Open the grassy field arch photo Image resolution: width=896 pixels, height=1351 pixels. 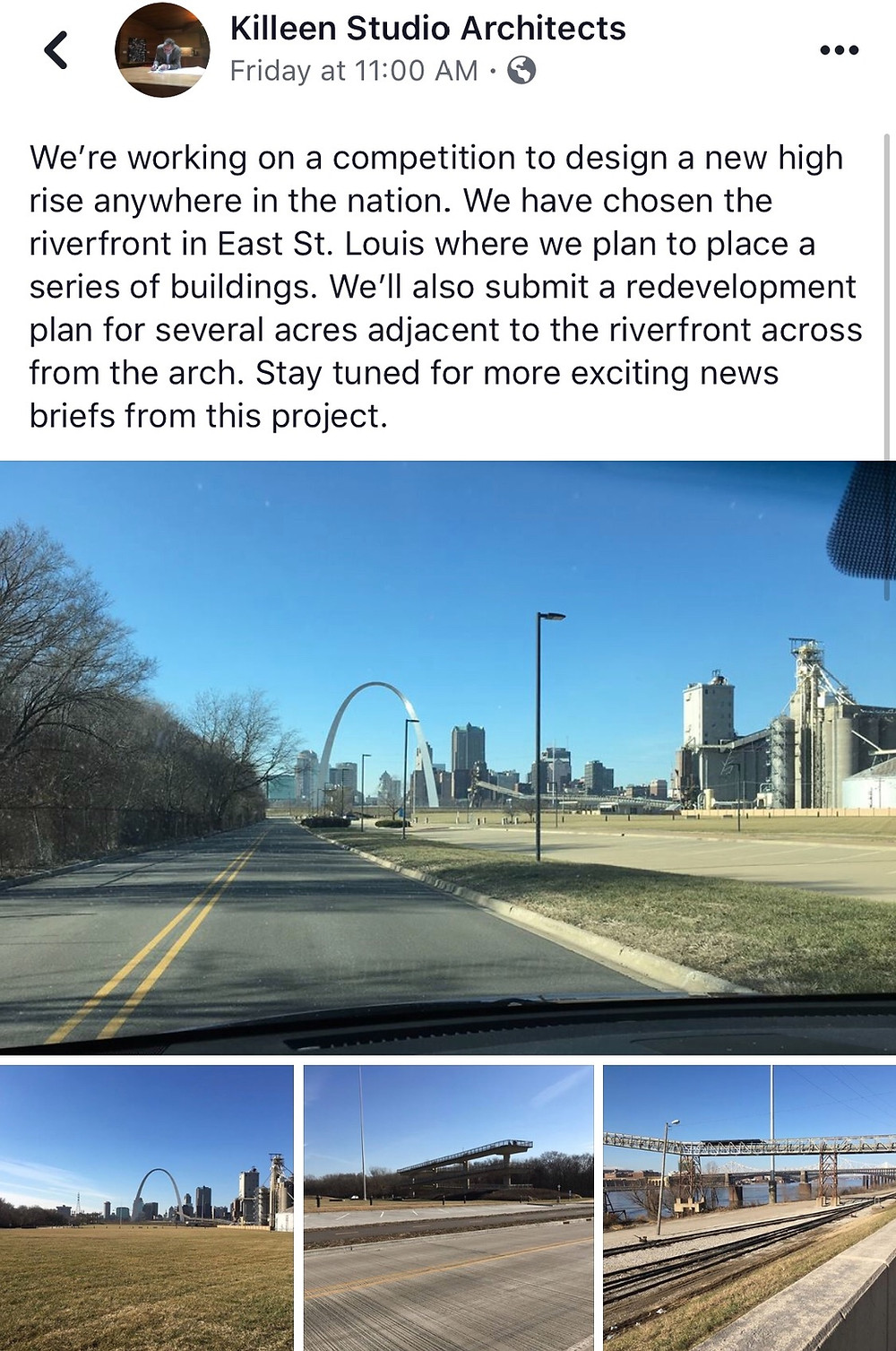click(147, 1207)
